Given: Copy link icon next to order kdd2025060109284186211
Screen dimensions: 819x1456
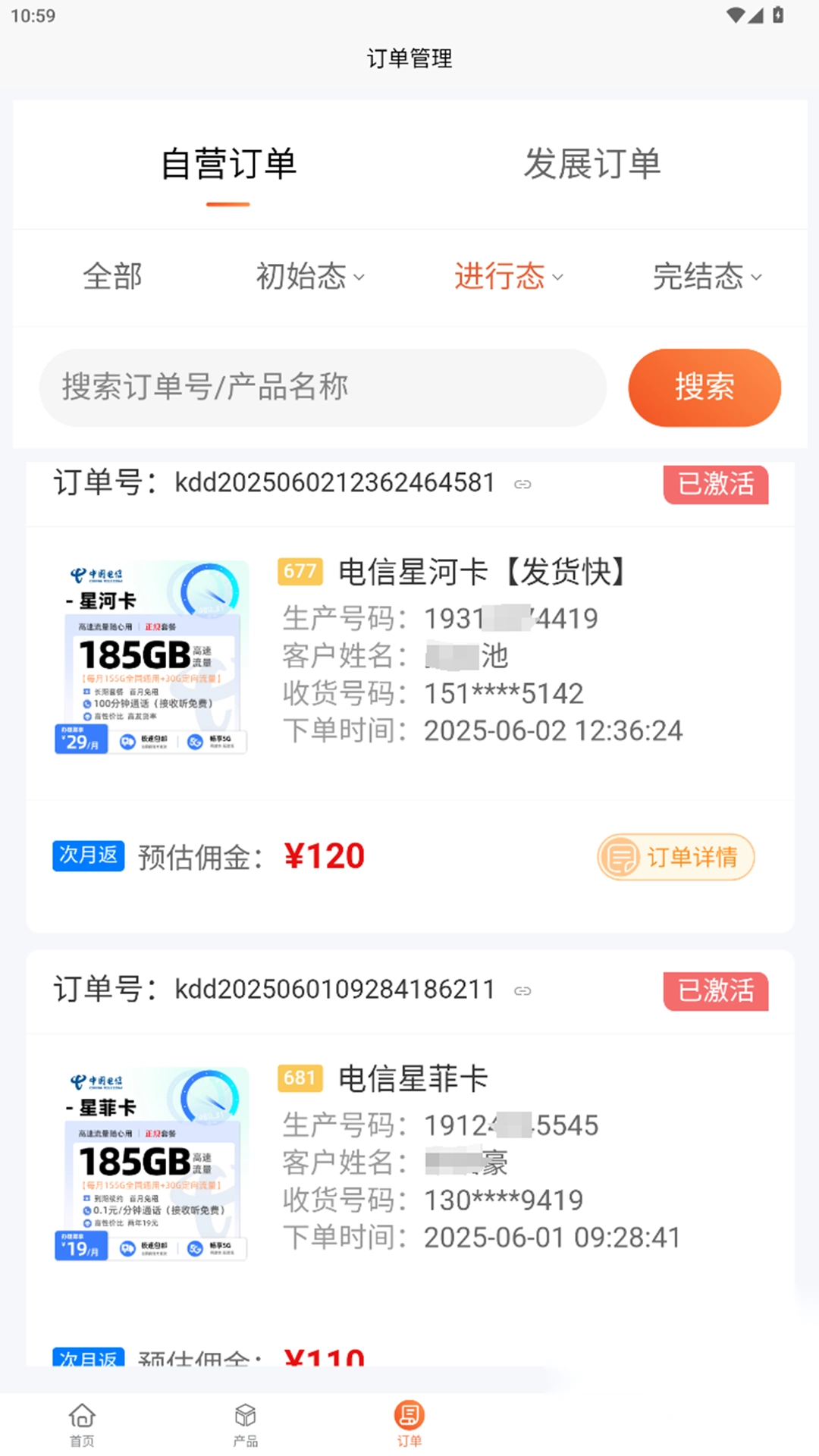Looking at the screenshot, I should [523, 990].
